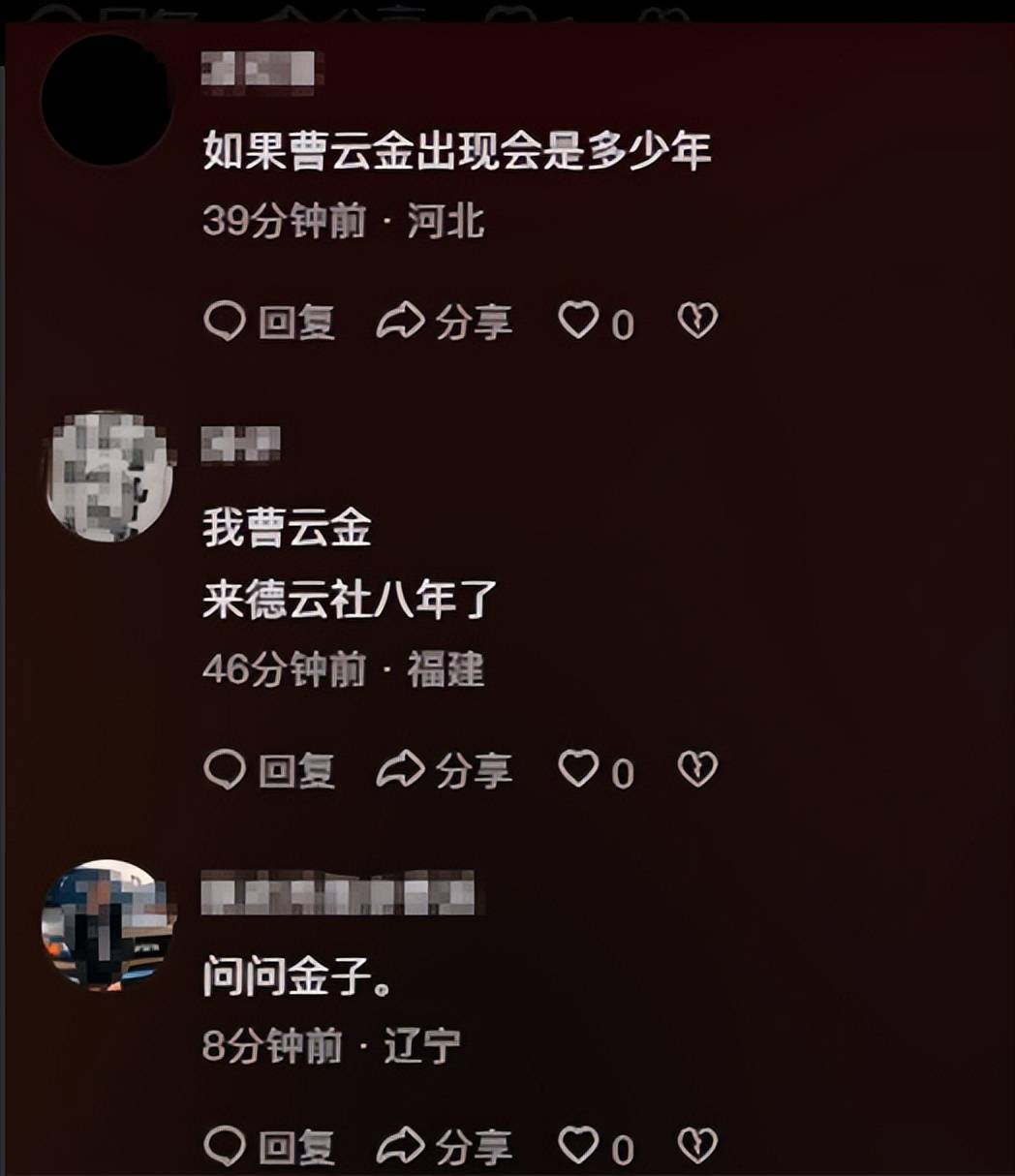Like the 来德云社八年了 comment

(579, 770)
